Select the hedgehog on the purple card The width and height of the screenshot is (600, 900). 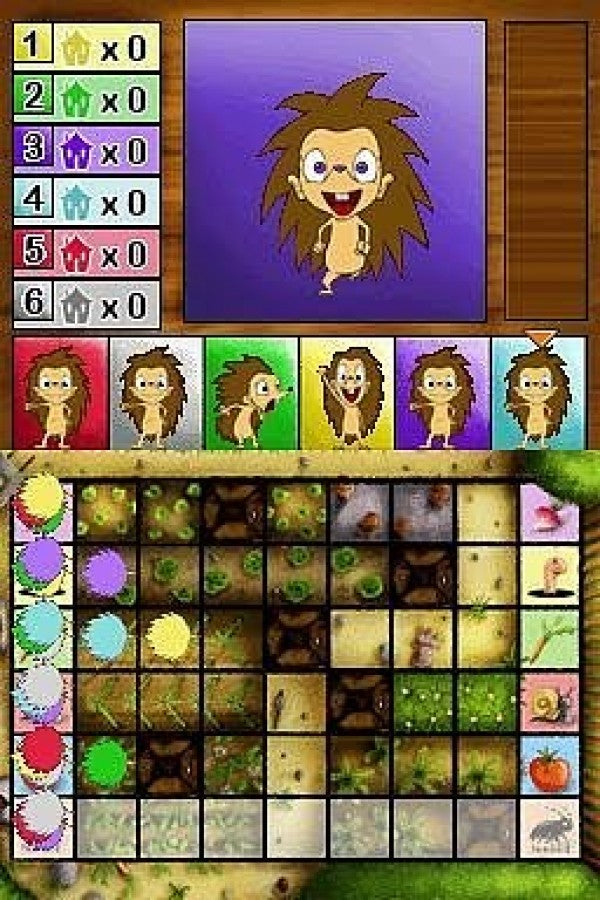click(442, 393)
